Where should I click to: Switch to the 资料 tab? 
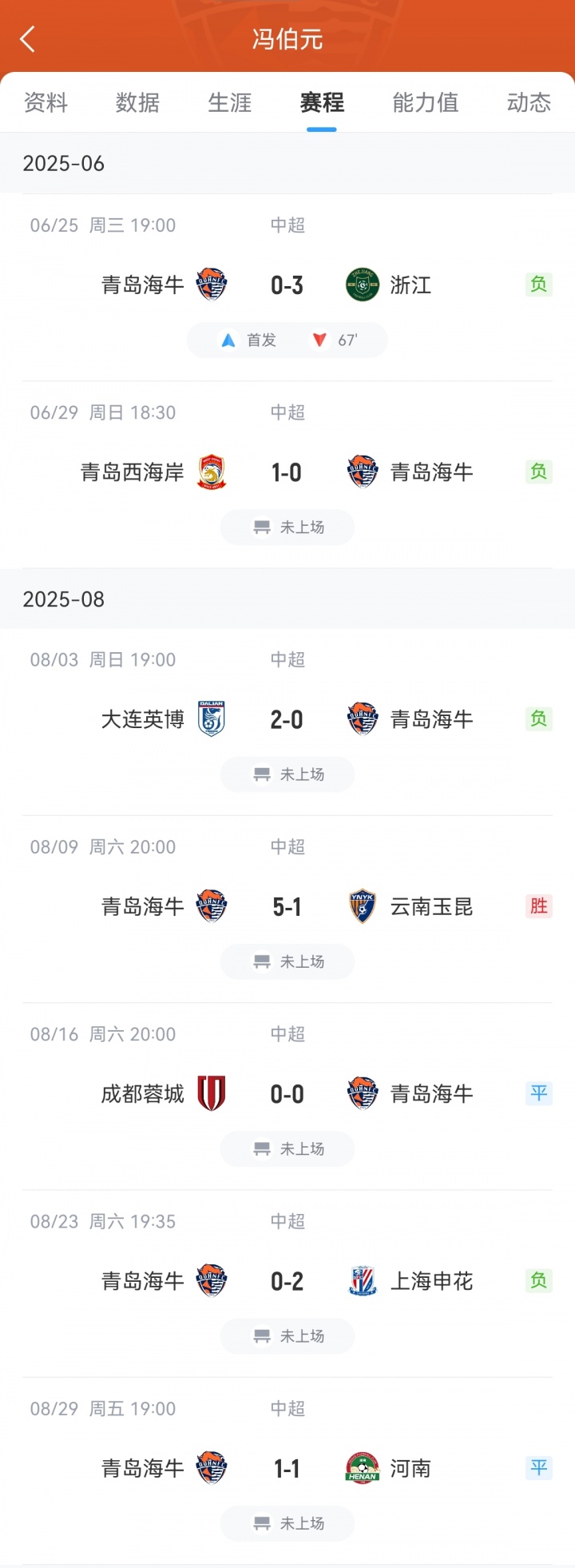coord(46,103)
